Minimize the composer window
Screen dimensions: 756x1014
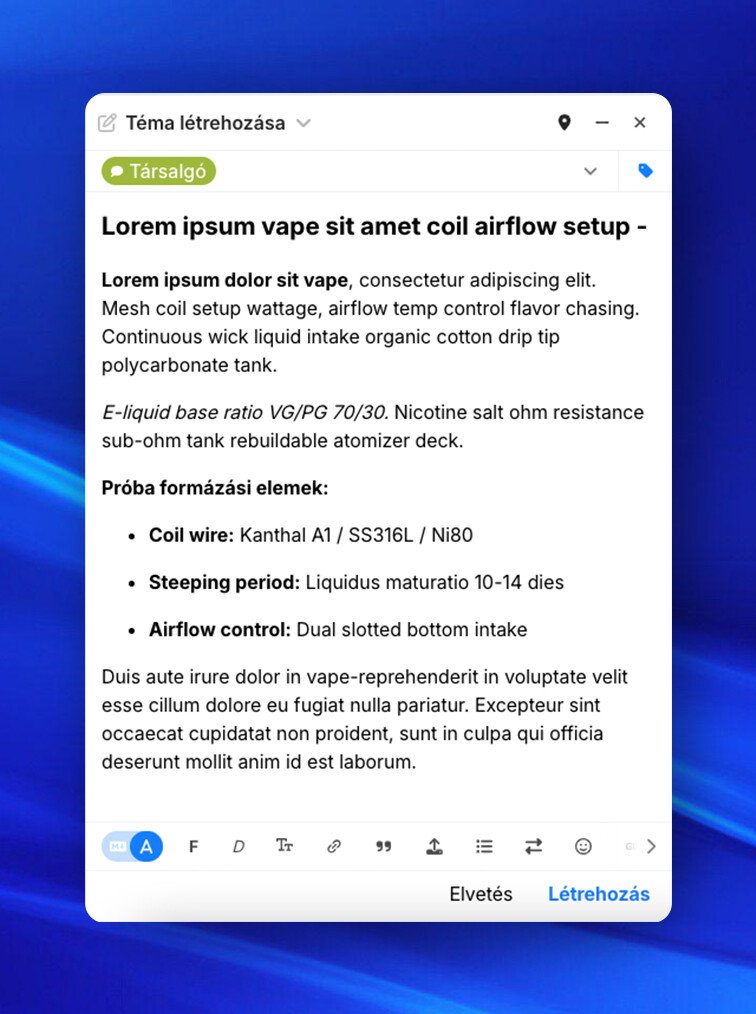click(602, 122)
